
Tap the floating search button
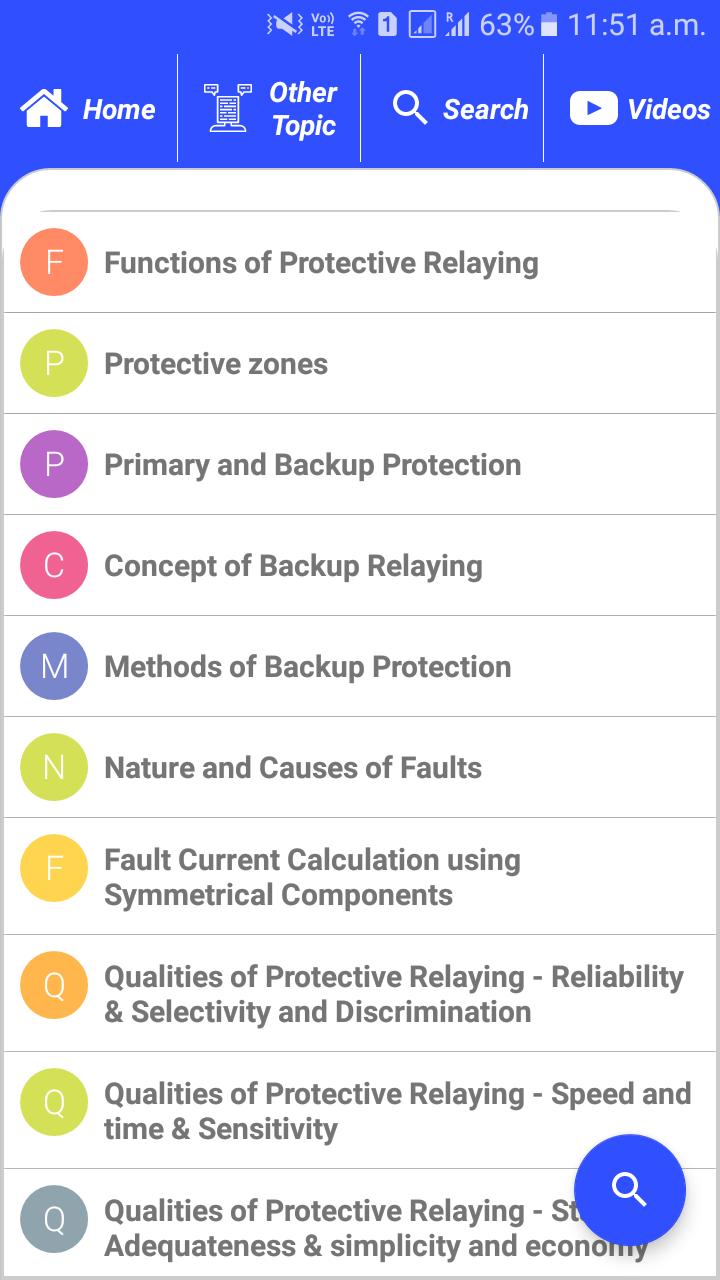pos(629,1190)
